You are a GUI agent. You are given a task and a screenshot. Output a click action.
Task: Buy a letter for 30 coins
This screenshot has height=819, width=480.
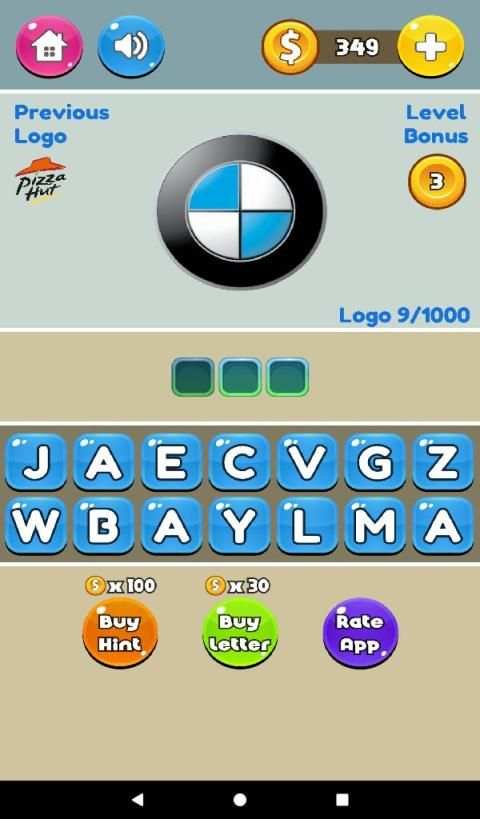(x=240, y=633)
